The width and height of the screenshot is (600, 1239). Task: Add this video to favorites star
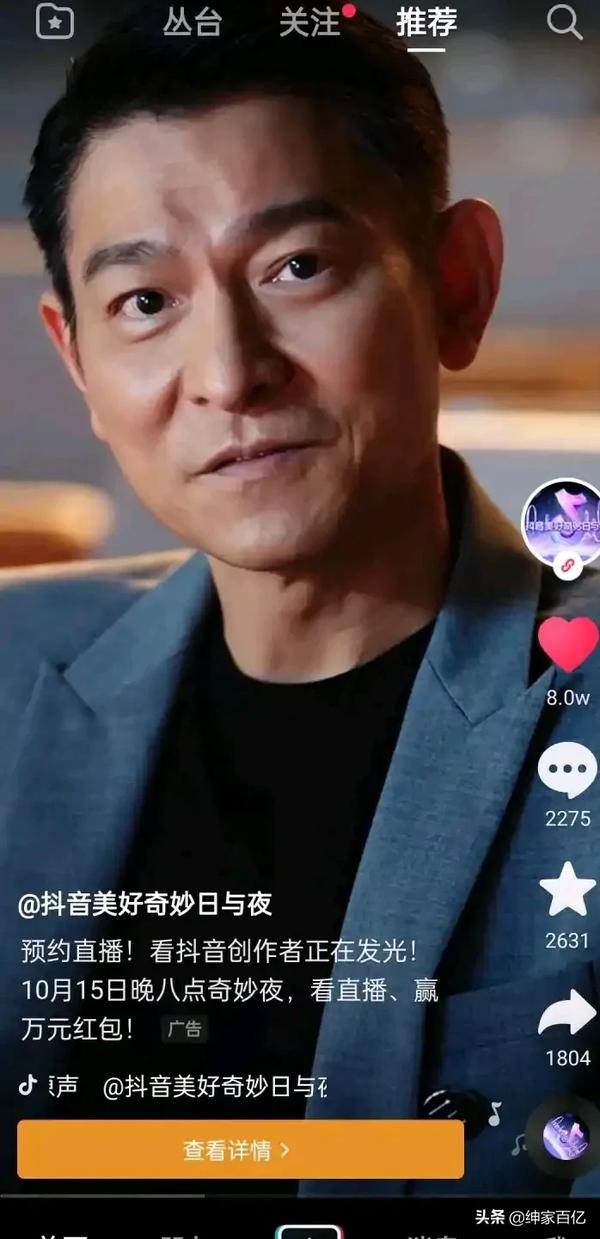pyautogui.click(x=567, y=891)
